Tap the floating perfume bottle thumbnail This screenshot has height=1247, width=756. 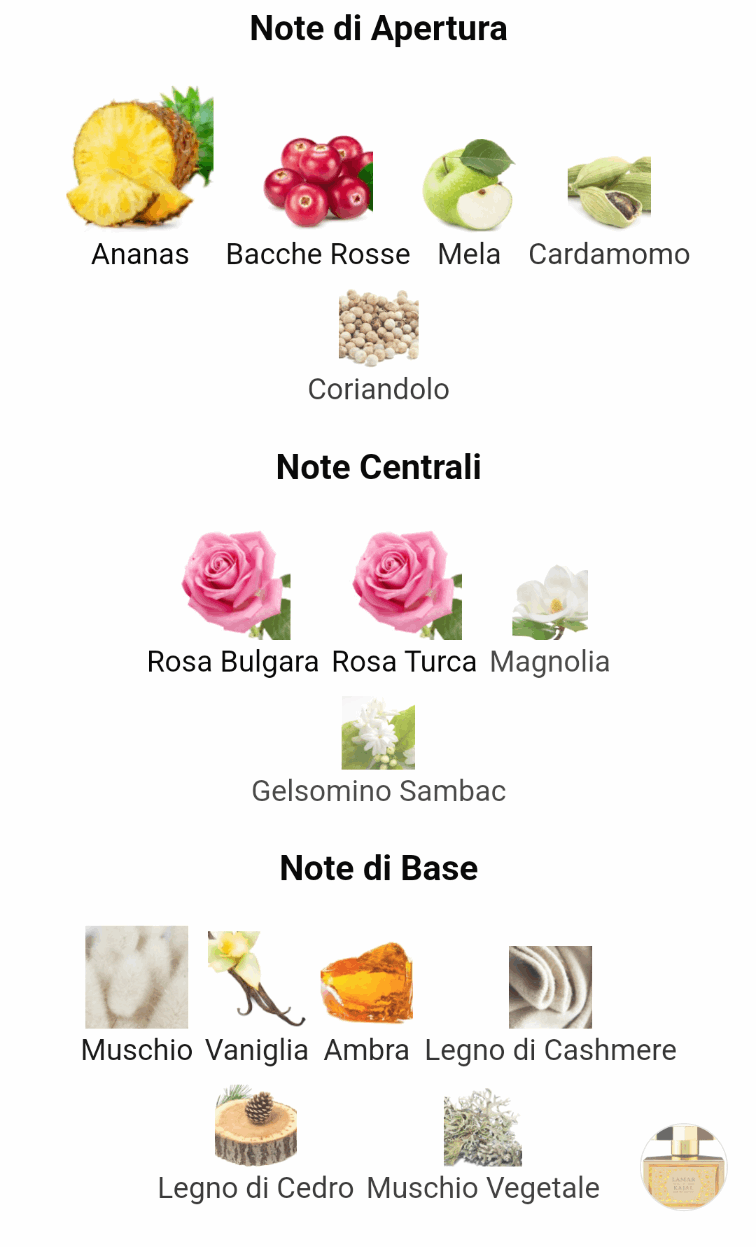point(684,1166)
